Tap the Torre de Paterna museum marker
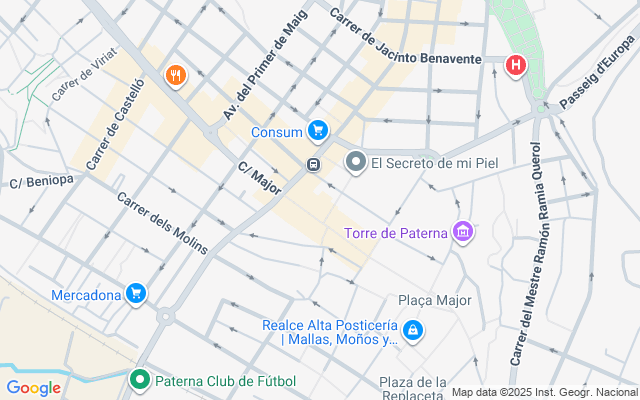 click(x=462, y=233)
